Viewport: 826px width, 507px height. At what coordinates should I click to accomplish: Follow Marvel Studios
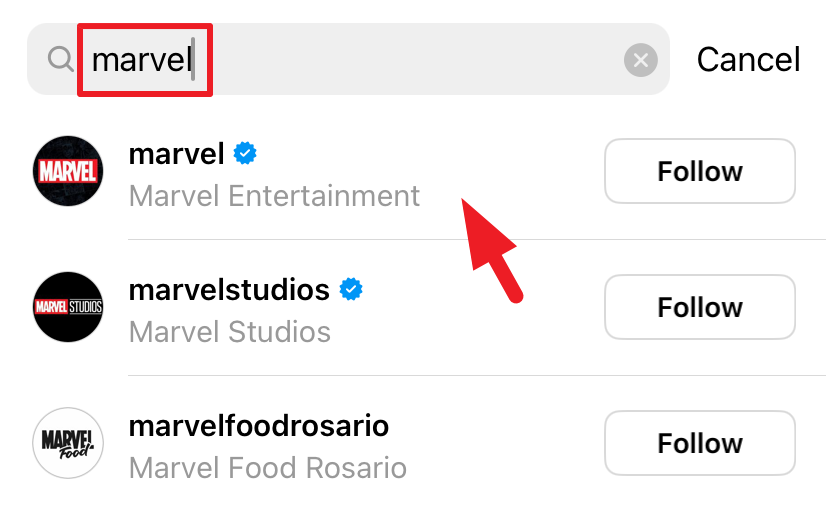(x=700, y=308)
